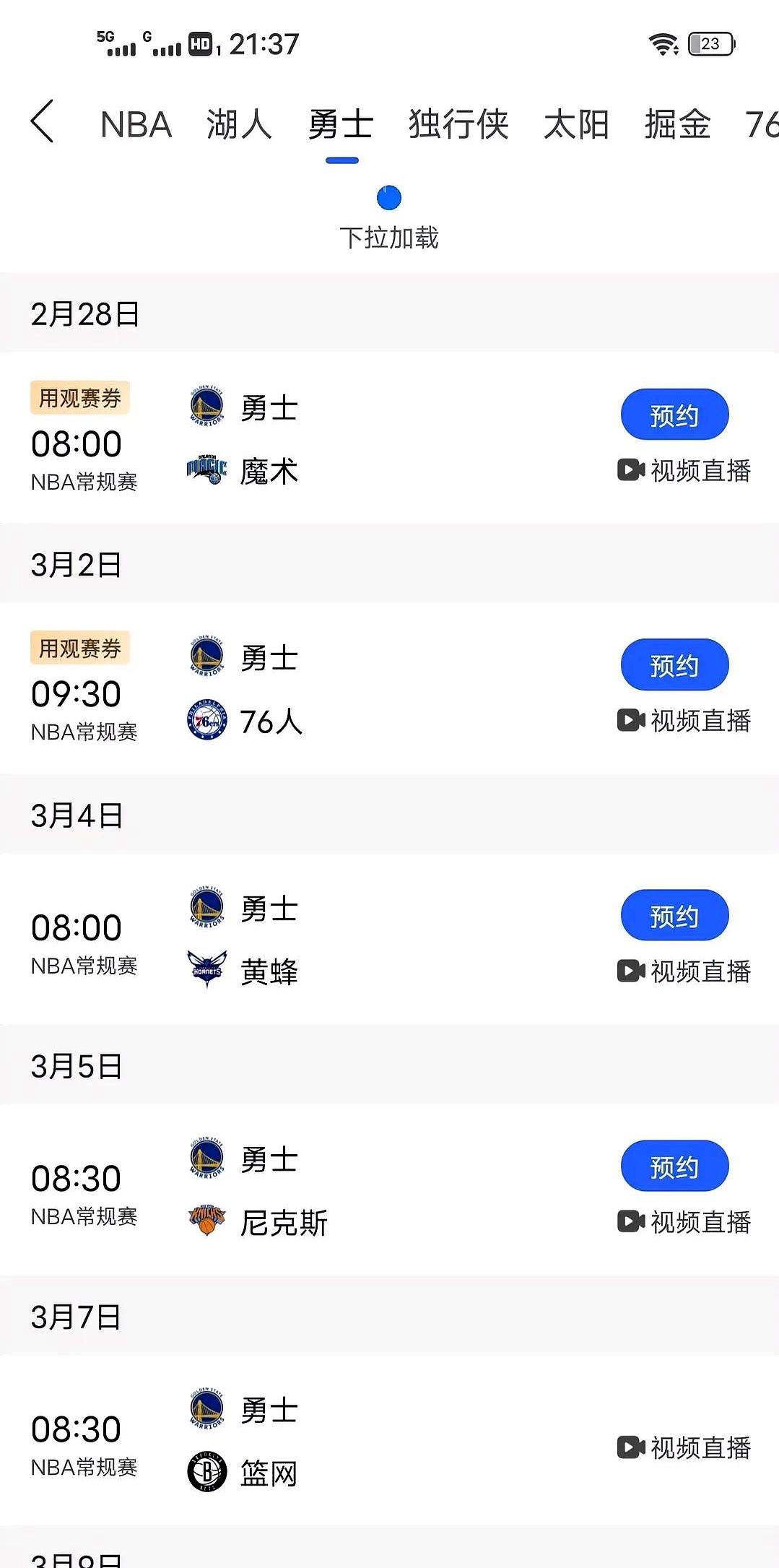Click the camera icon next to Magic game live stream
Screen dimensions: 779x1568
[x=631, y=471]
